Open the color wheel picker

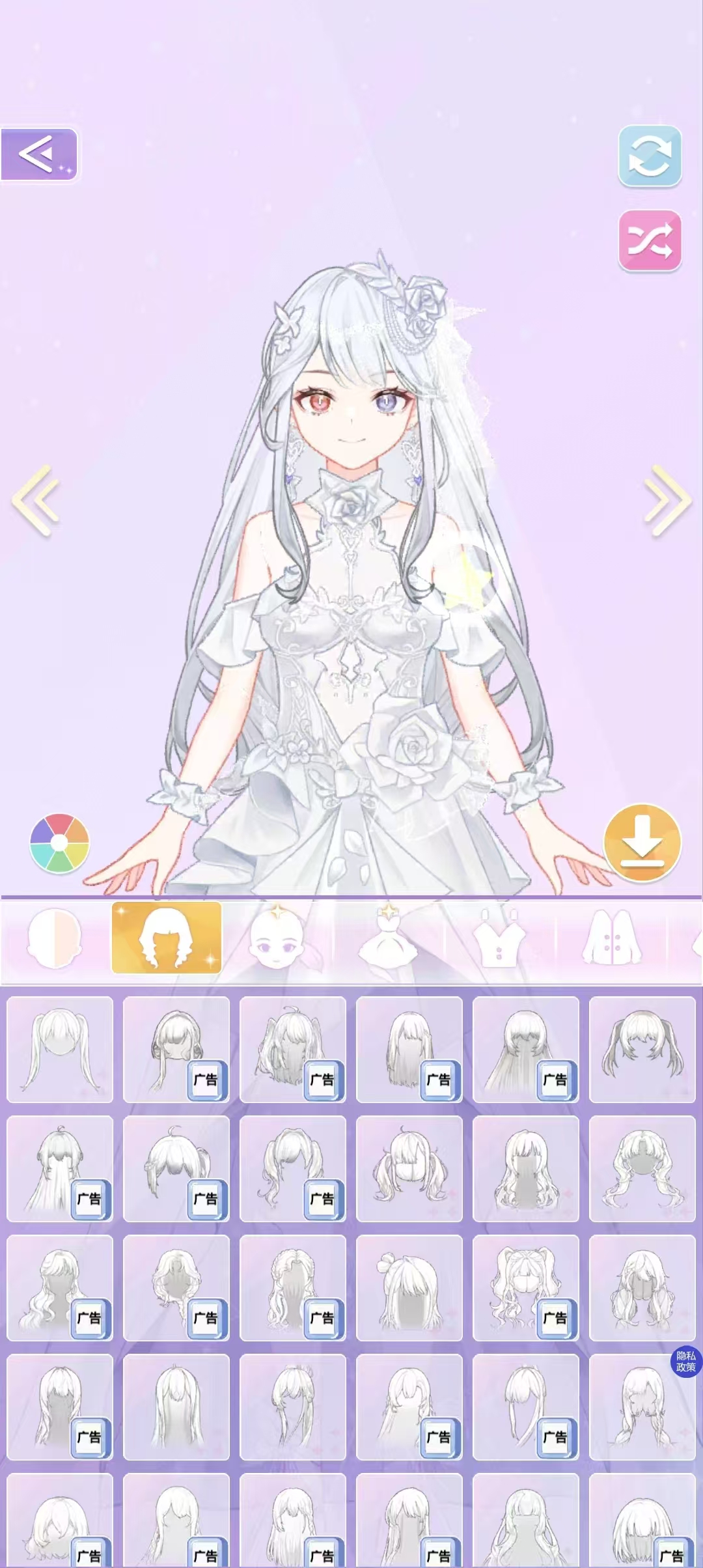point(59,843)
